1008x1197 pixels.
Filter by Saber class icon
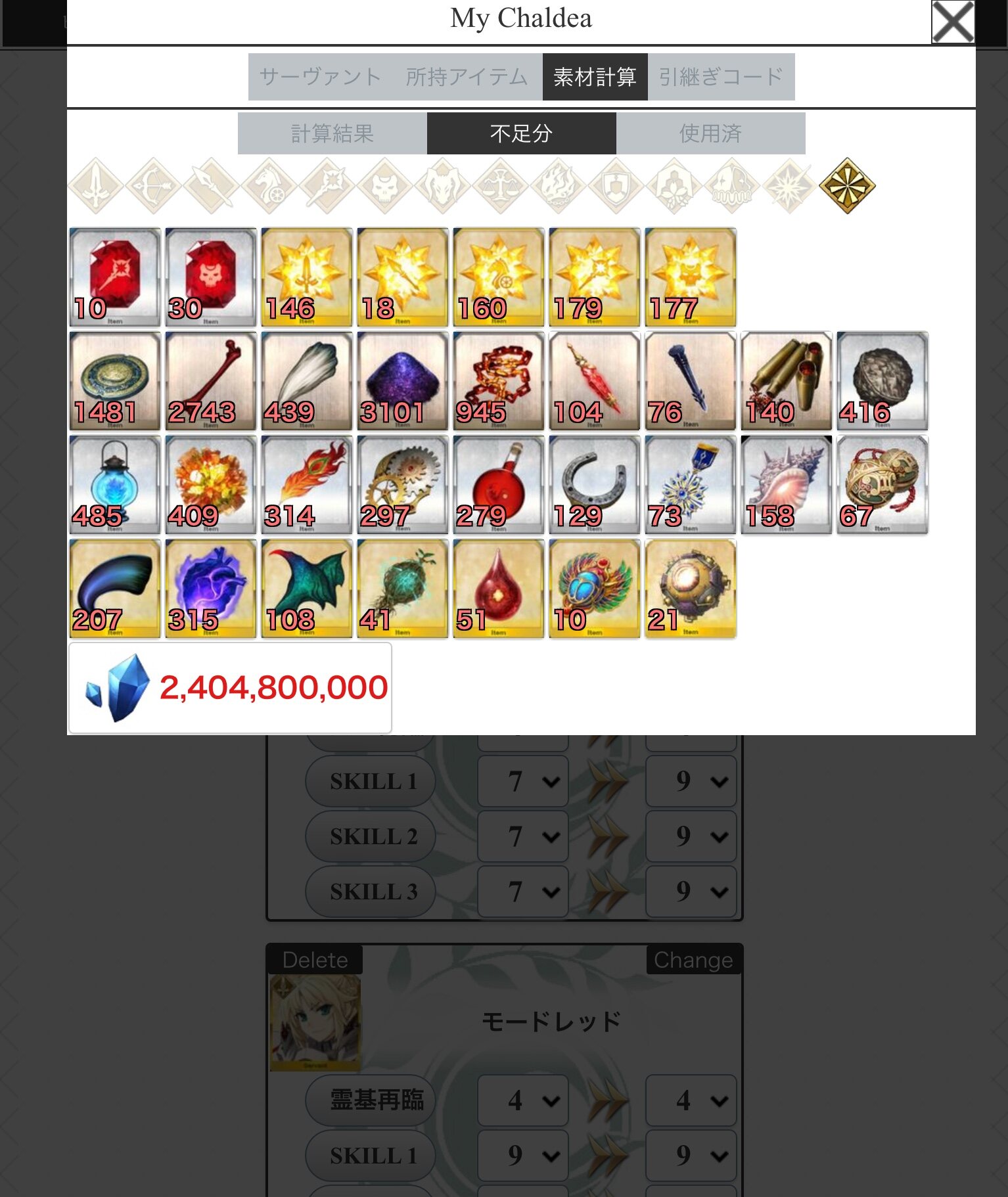point(96,186)
